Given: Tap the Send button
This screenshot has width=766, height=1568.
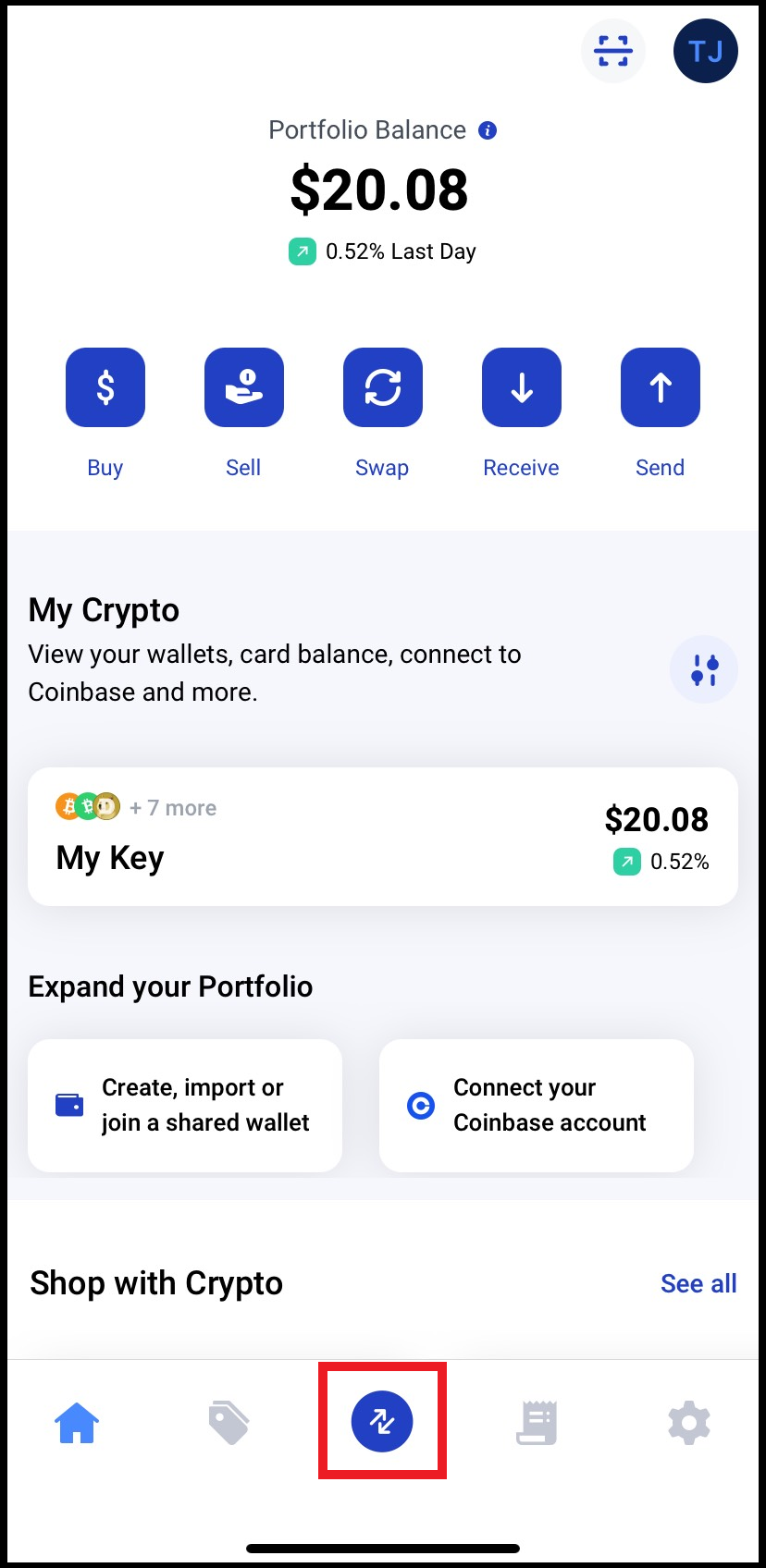Looking at the screenshot, I should (661, 387).
